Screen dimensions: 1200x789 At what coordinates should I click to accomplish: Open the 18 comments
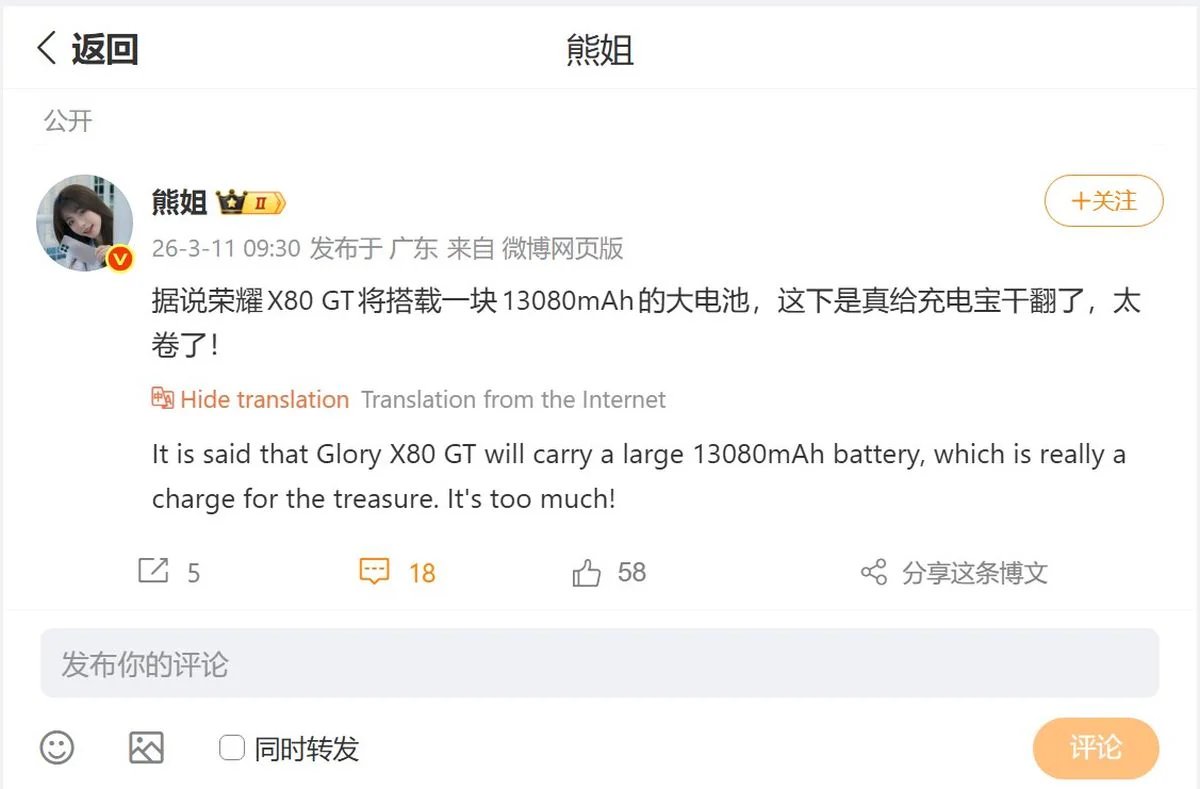(397, 572)
